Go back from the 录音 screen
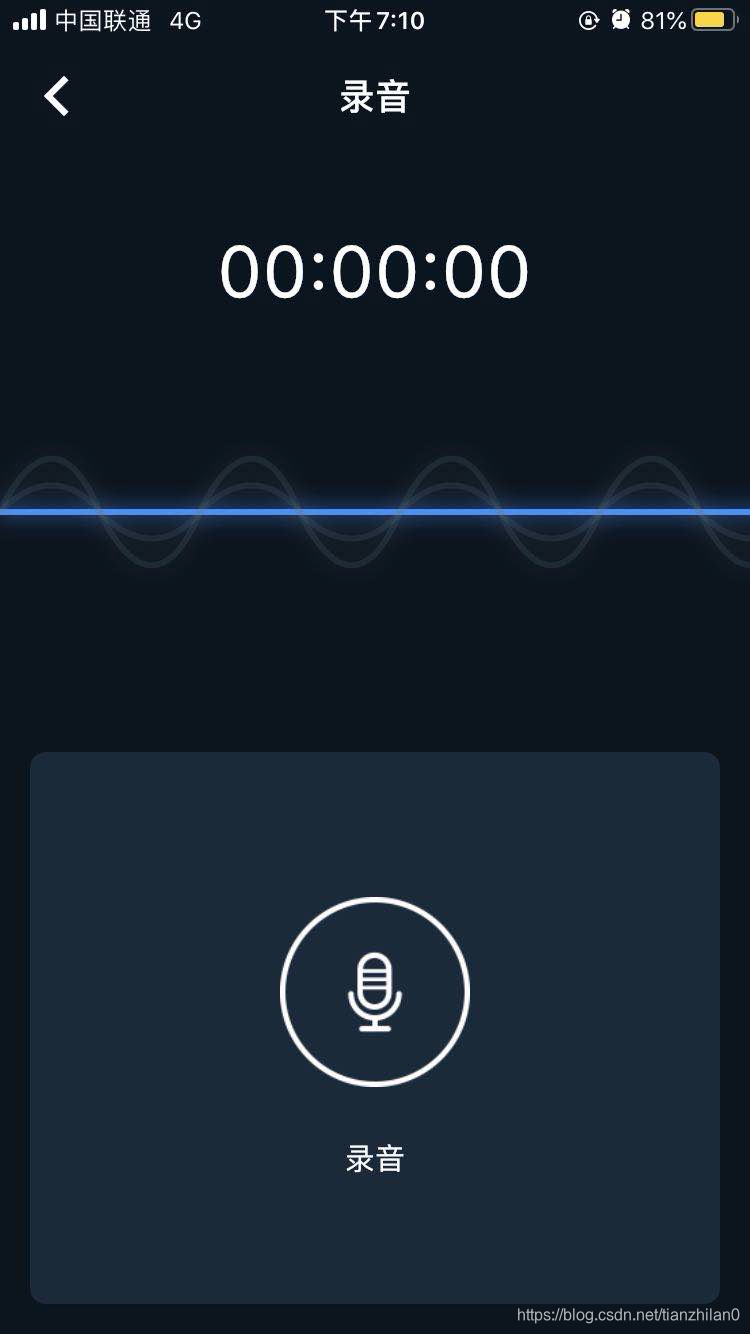The height and width of the screenshot is (1334, 750). point(57,97)
